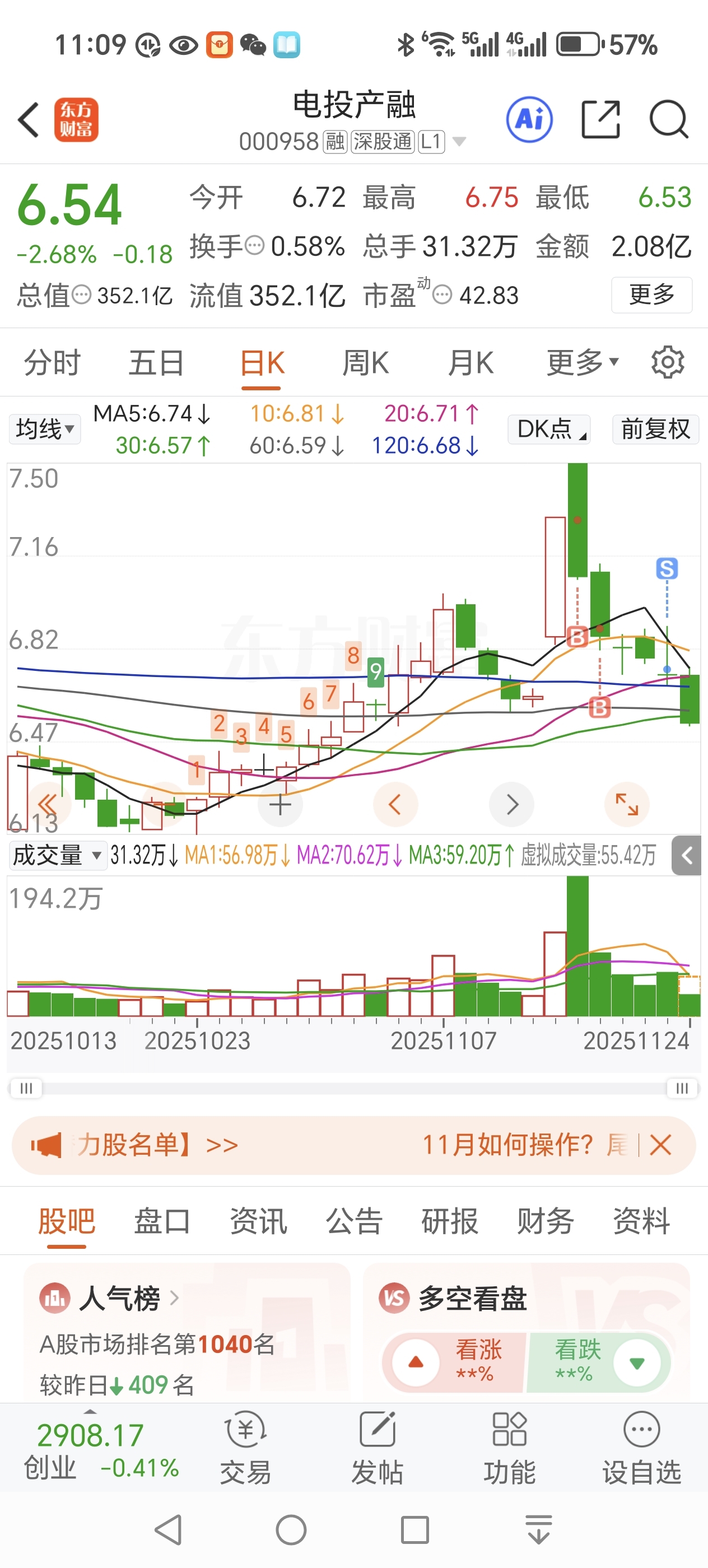
Task: Tap the system home button
Action: pos(291,1530)
